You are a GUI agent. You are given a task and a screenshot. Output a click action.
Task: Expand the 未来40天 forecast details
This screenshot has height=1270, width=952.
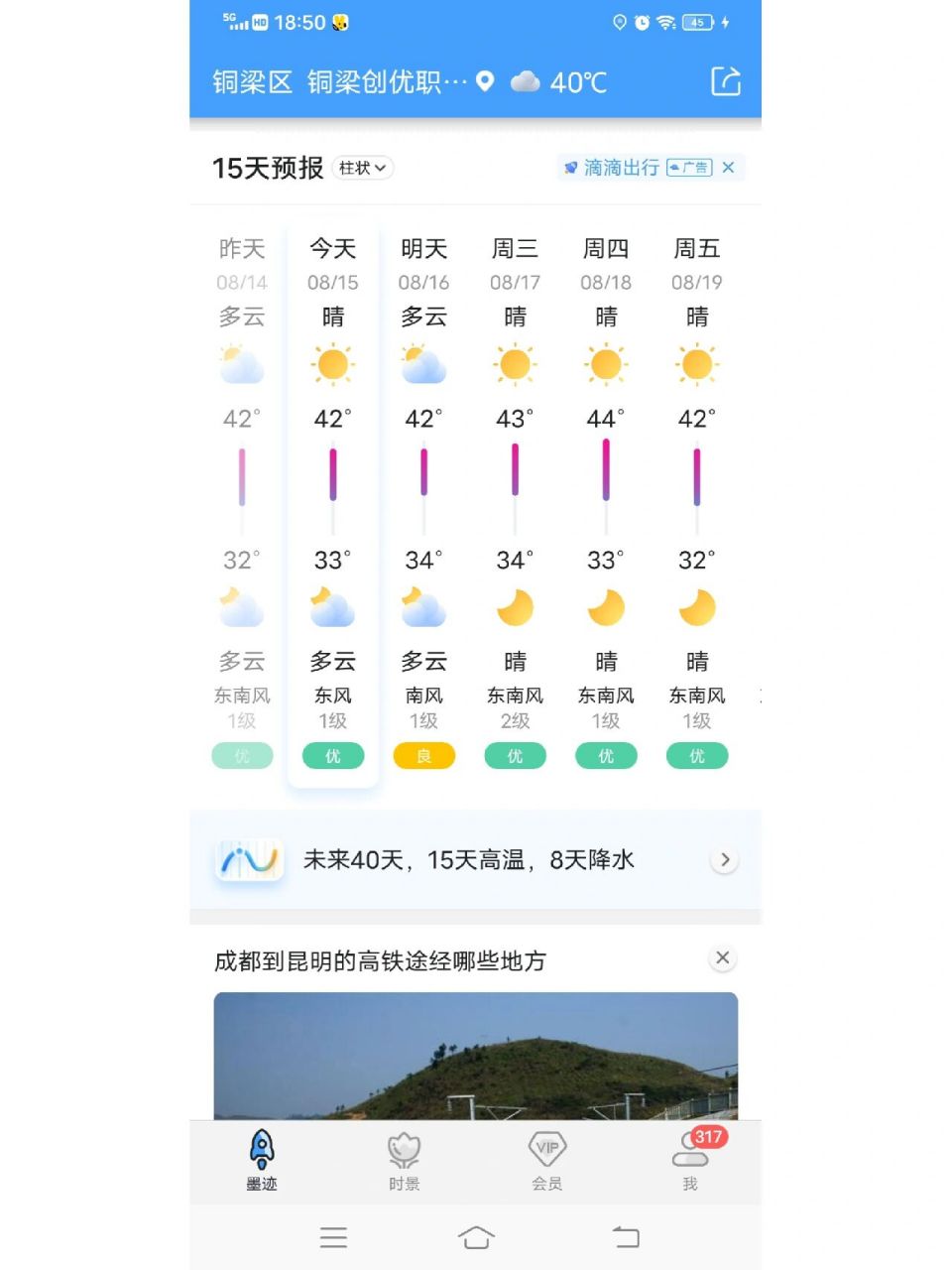[x=725, y=859]
